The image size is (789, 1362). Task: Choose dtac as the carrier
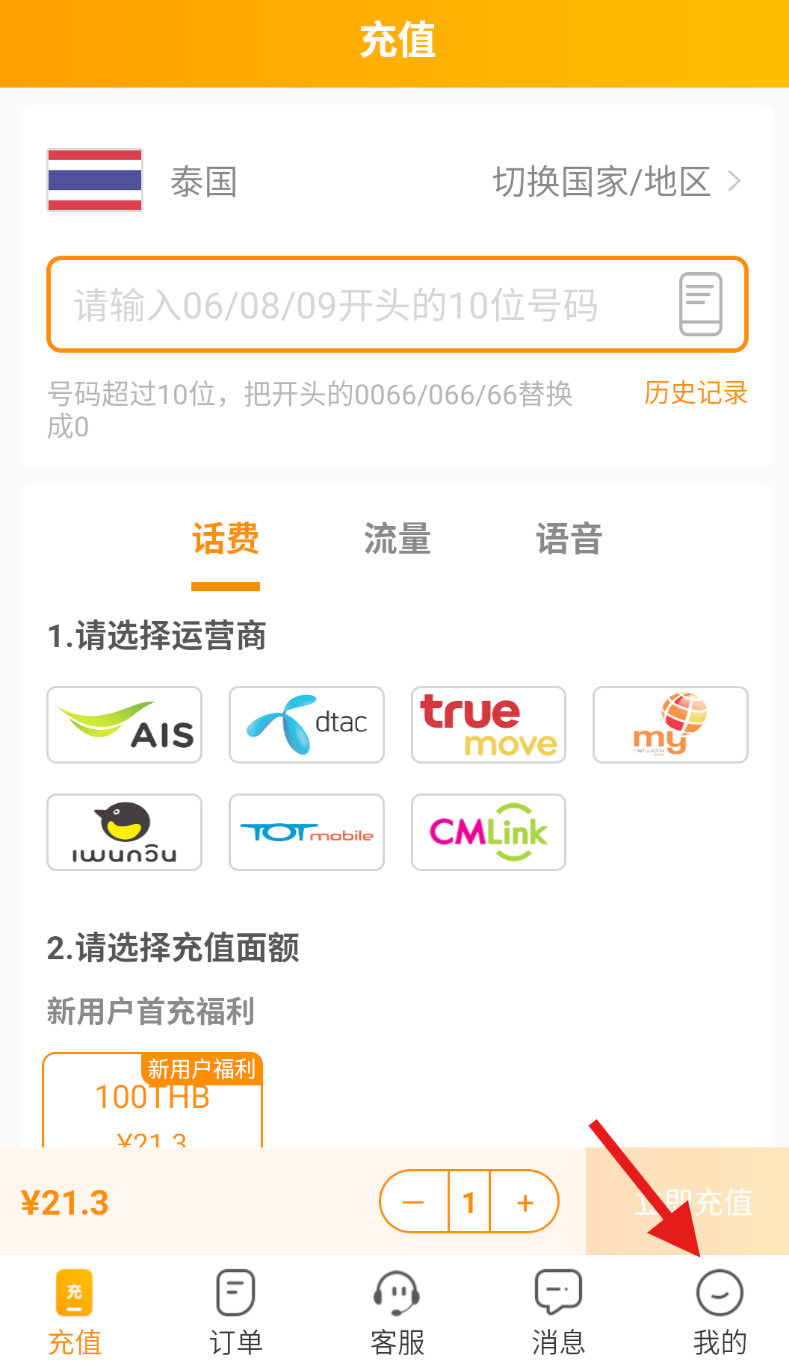point(307,725)
